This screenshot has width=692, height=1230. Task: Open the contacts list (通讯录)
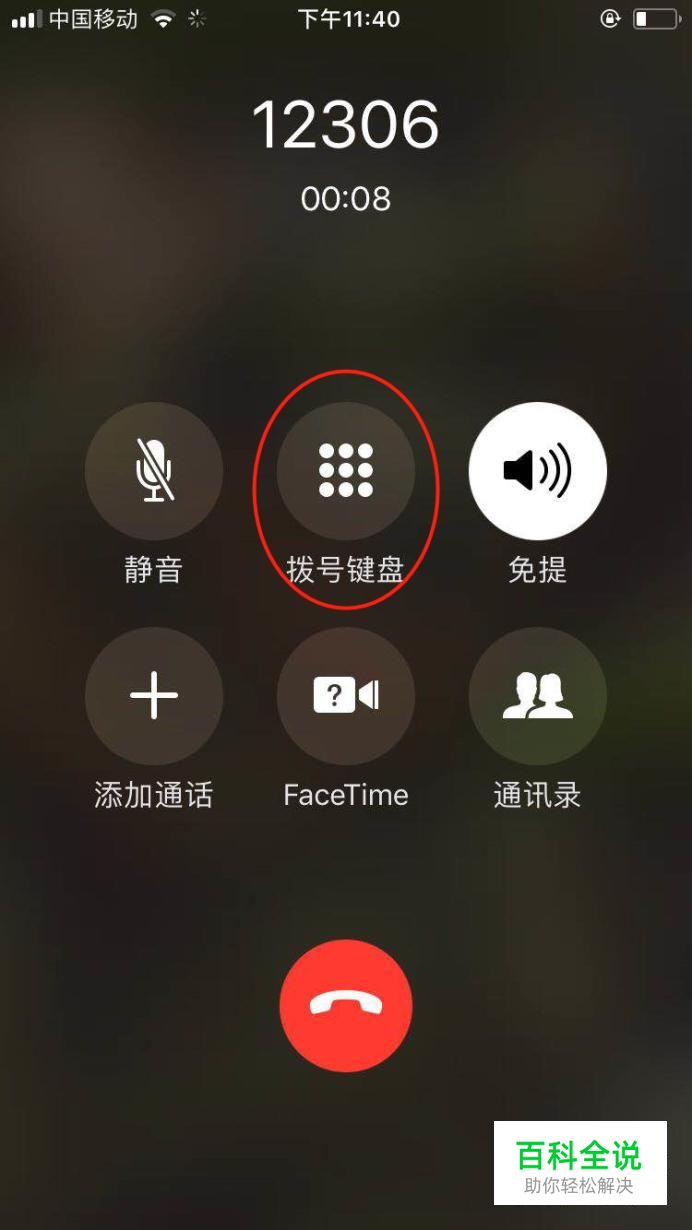537,696
